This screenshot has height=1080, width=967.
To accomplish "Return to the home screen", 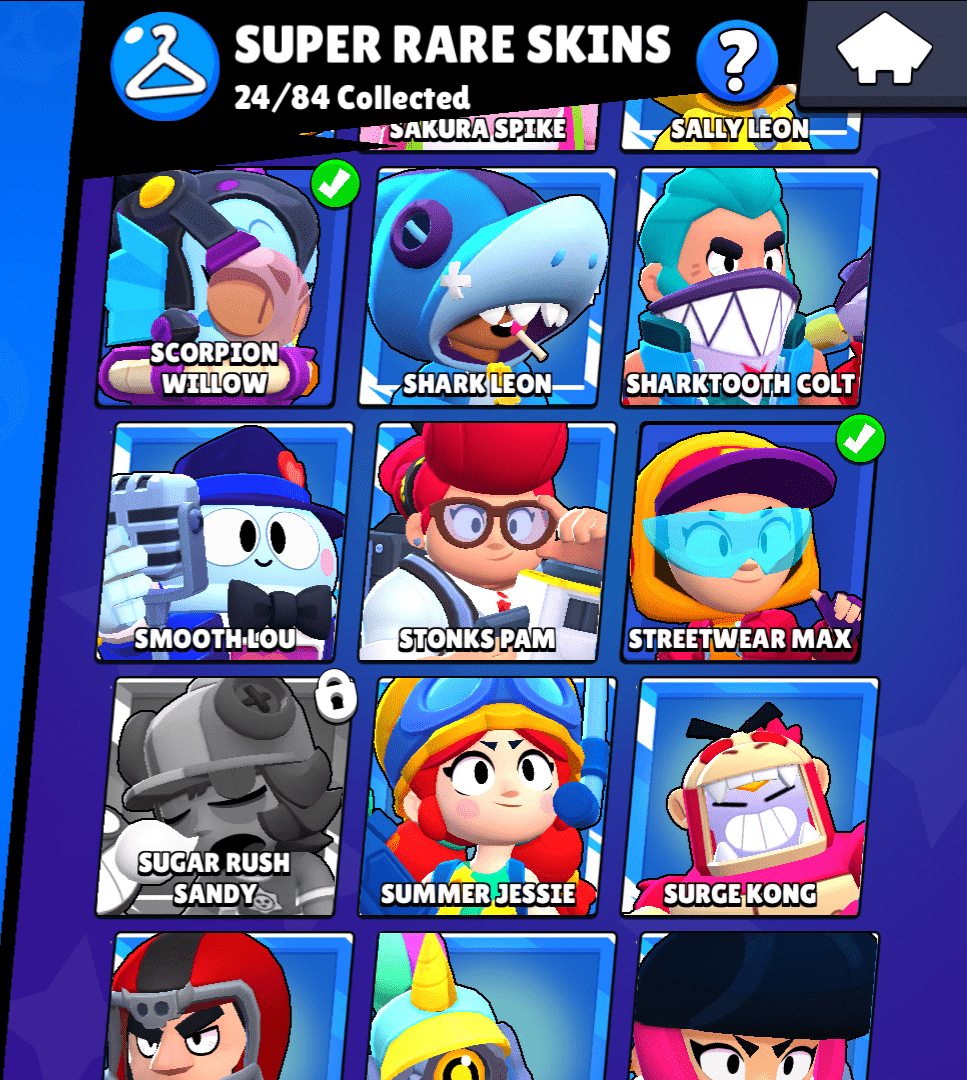I will pyautogui.click(x=884, y=52).
